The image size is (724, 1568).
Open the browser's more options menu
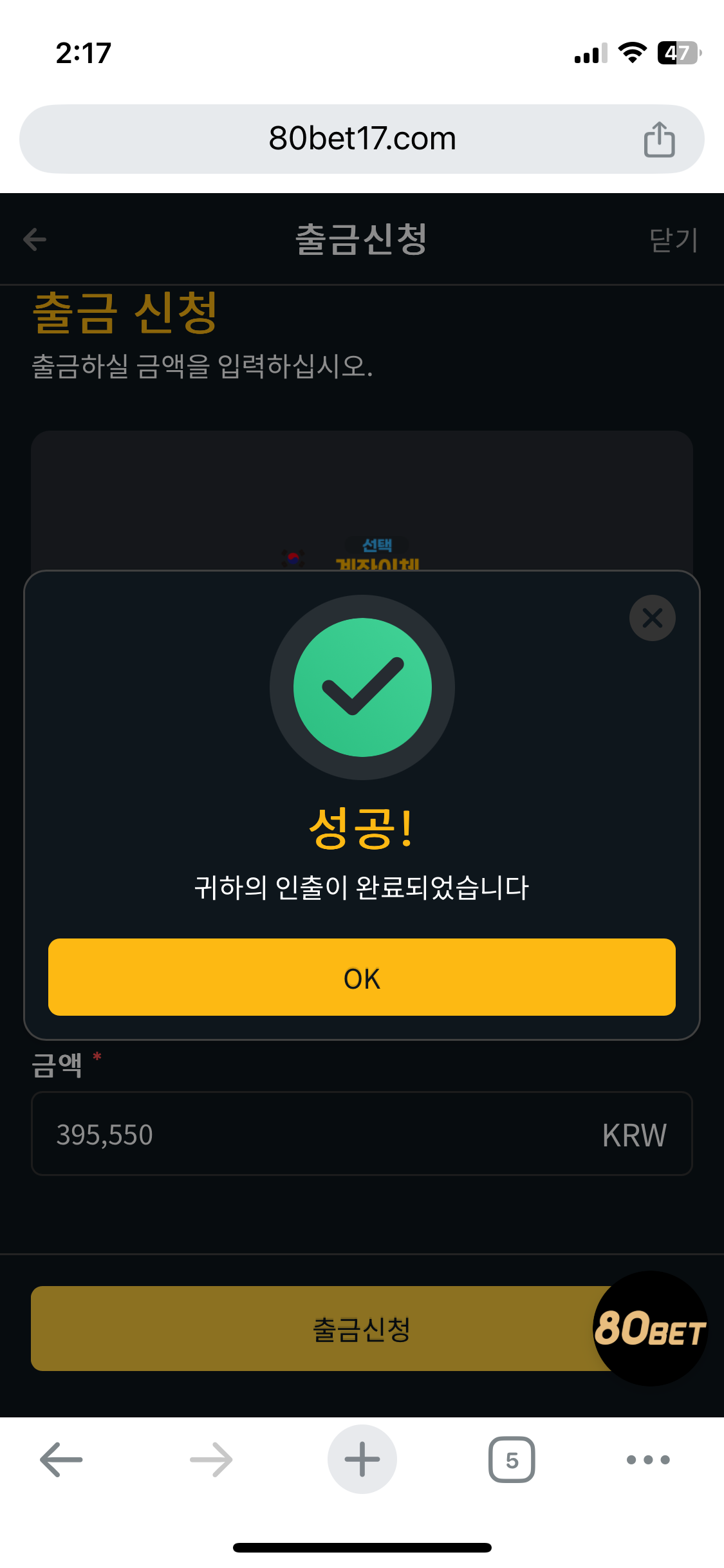(648, 1460)
